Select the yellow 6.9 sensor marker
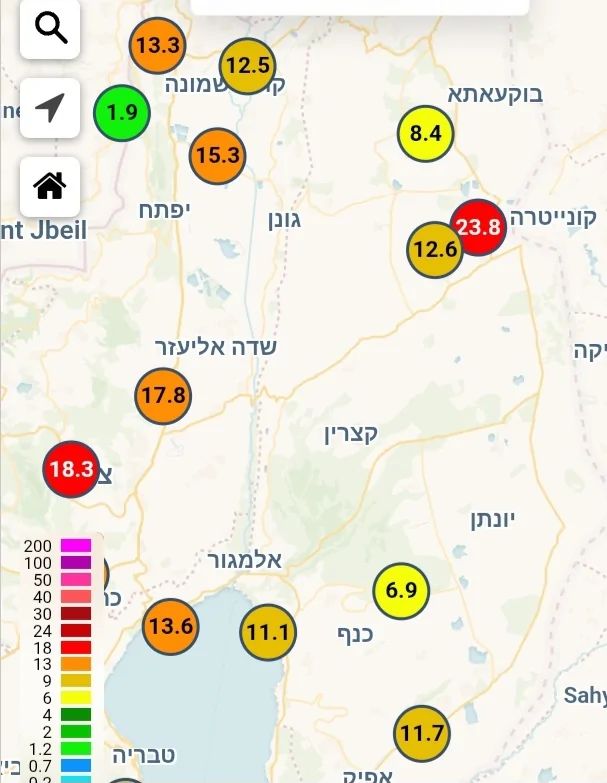The image size is (607, 783). (x=401, y=590)
